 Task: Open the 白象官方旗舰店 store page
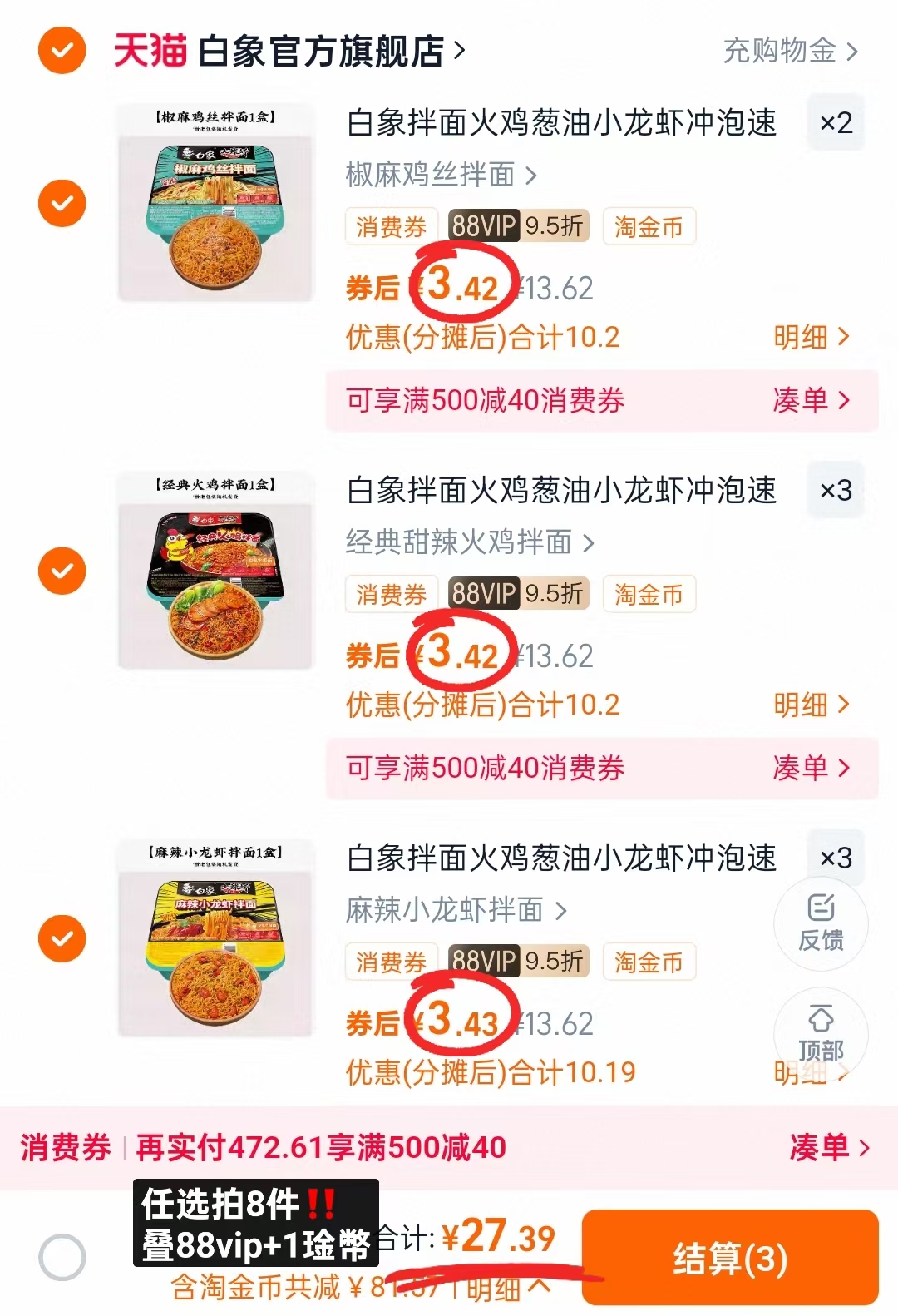[324, 48]
